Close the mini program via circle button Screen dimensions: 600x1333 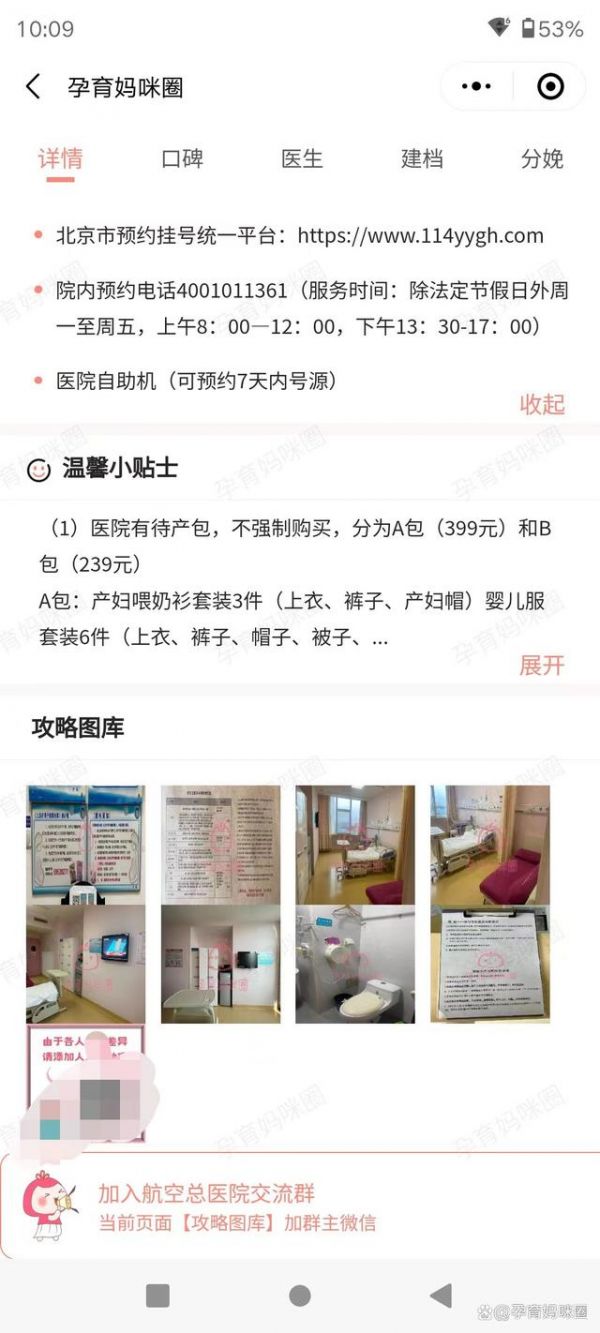[x=550, y=87]
